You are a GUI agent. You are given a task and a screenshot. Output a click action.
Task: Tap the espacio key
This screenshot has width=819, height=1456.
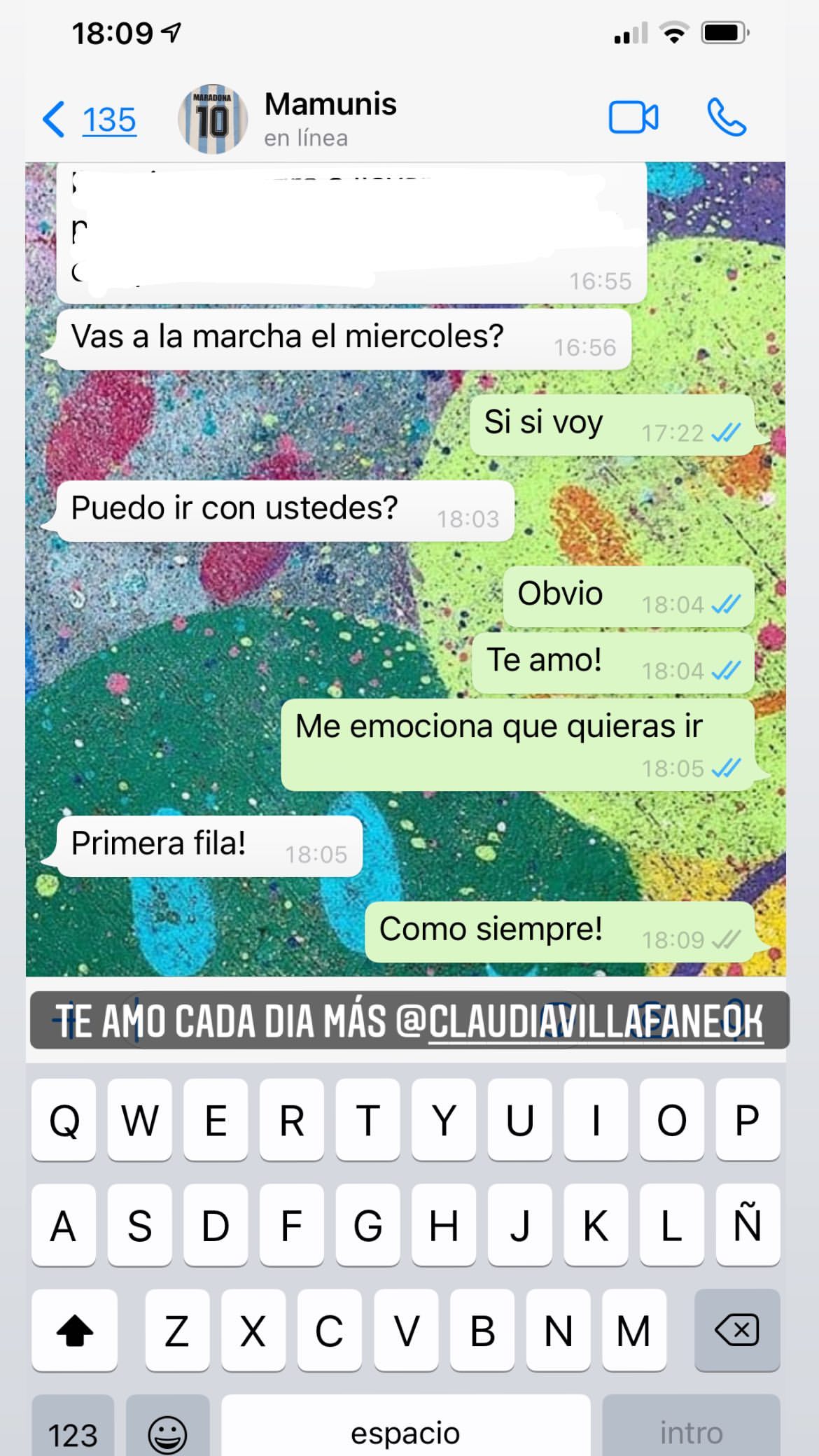pyautogui.click(x=405, y=1431)
